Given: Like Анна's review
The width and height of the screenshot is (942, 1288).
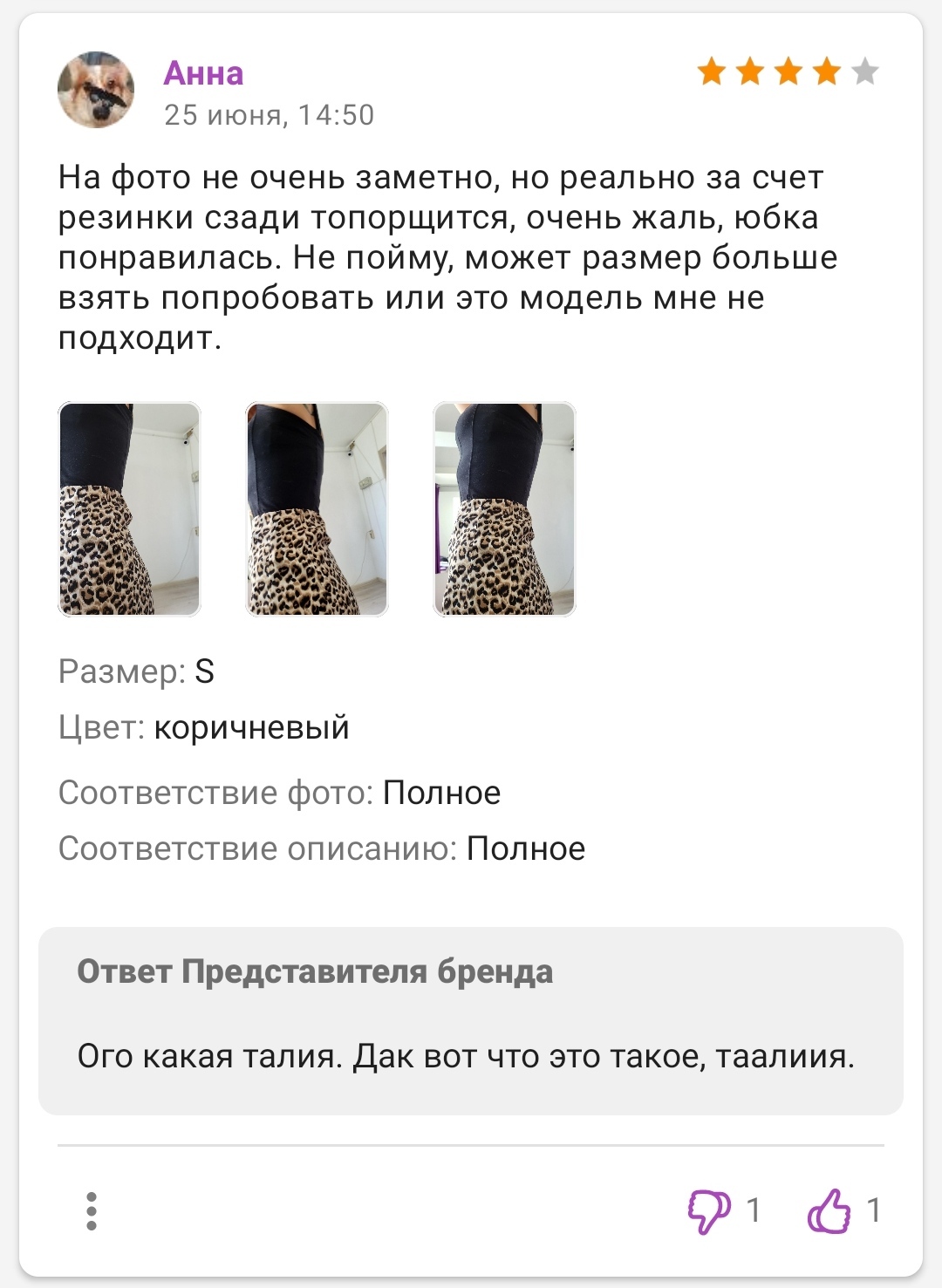Looking at the screenshot, I should pyautogui.click(x=829, y=1210).
